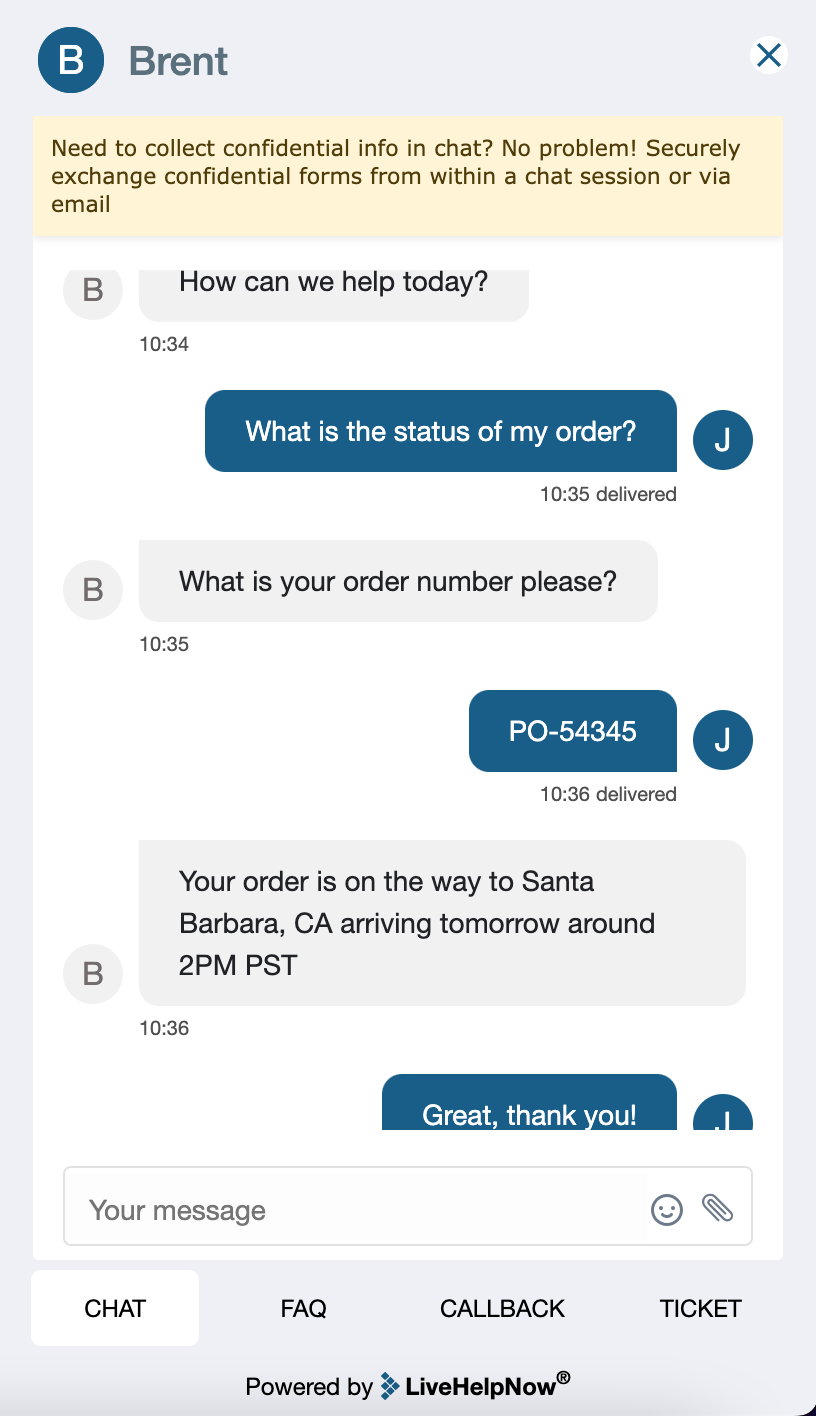Select the PO-54345 message bubble
This screenshot has width=816, height=1416.
pos(572,731)
